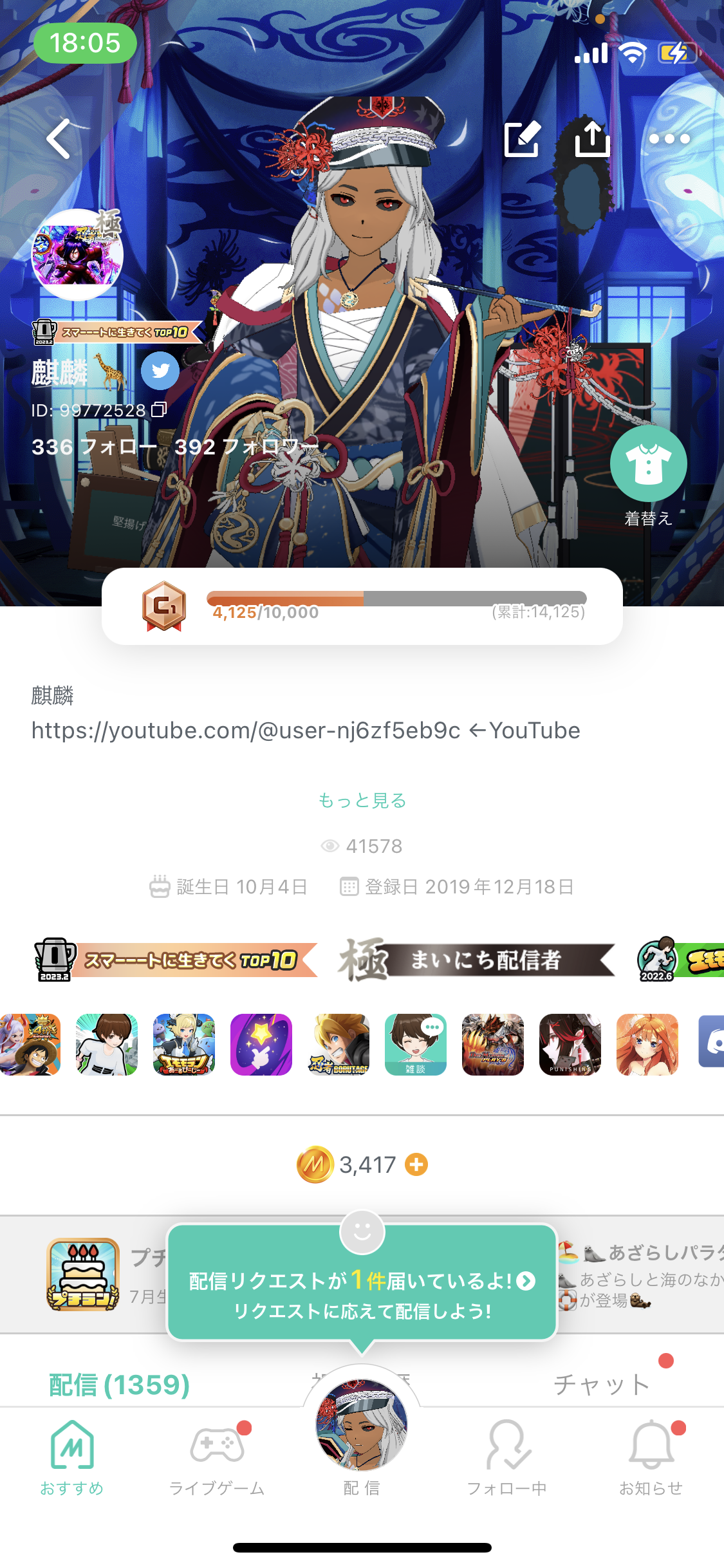
Task: Go to the おすすめ home tab
Action: click(x=72, y=1458)
